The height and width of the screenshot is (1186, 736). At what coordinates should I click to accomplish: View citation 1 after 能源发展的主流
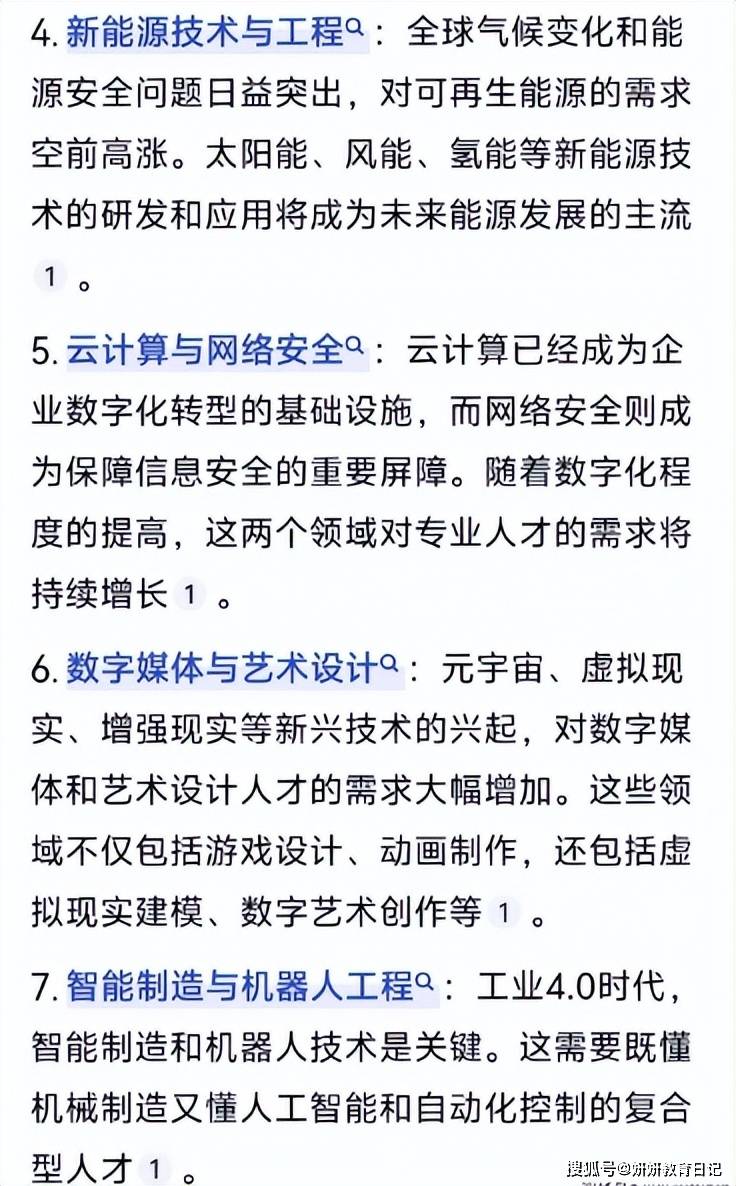click(50, 277)
